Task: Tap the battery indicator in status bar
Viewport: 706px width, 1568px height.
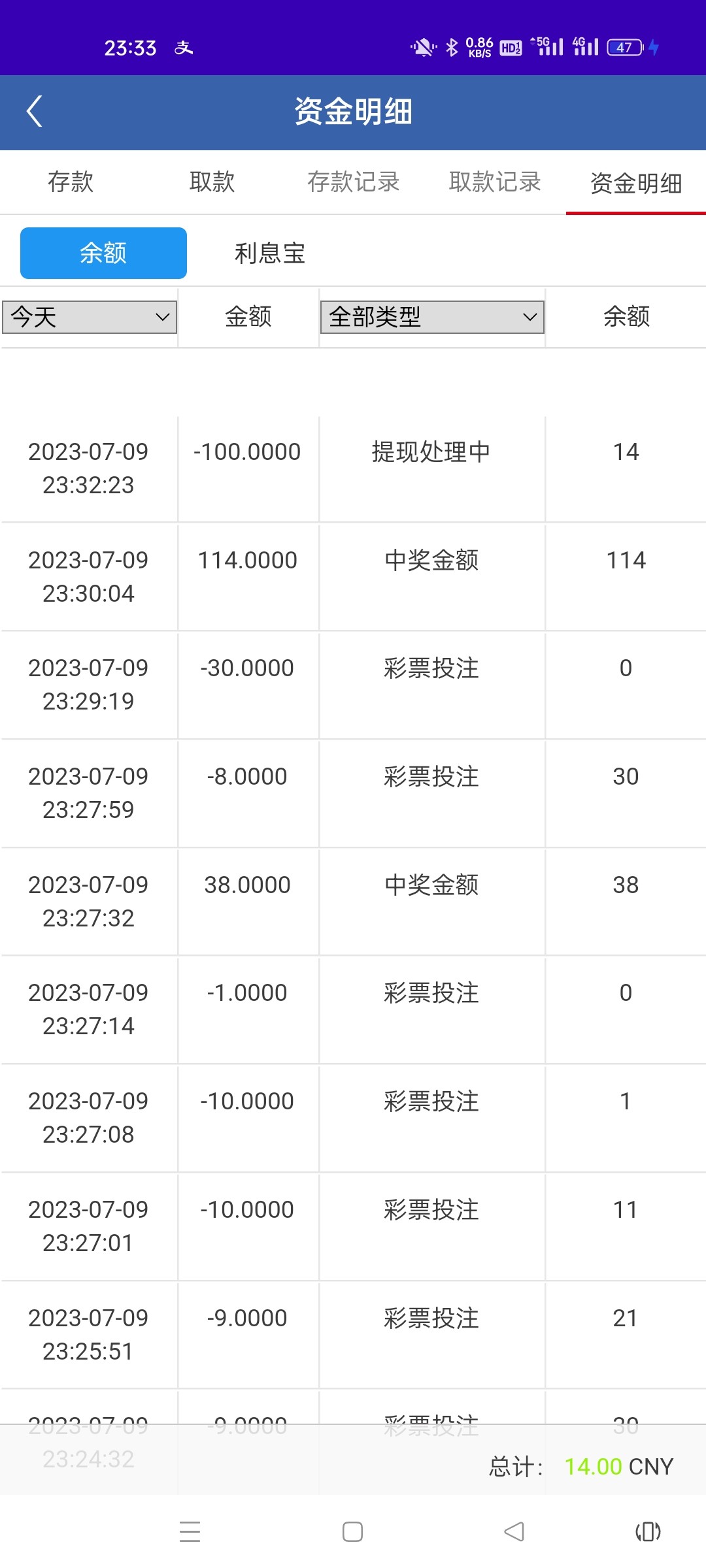Action: (622, 48)
